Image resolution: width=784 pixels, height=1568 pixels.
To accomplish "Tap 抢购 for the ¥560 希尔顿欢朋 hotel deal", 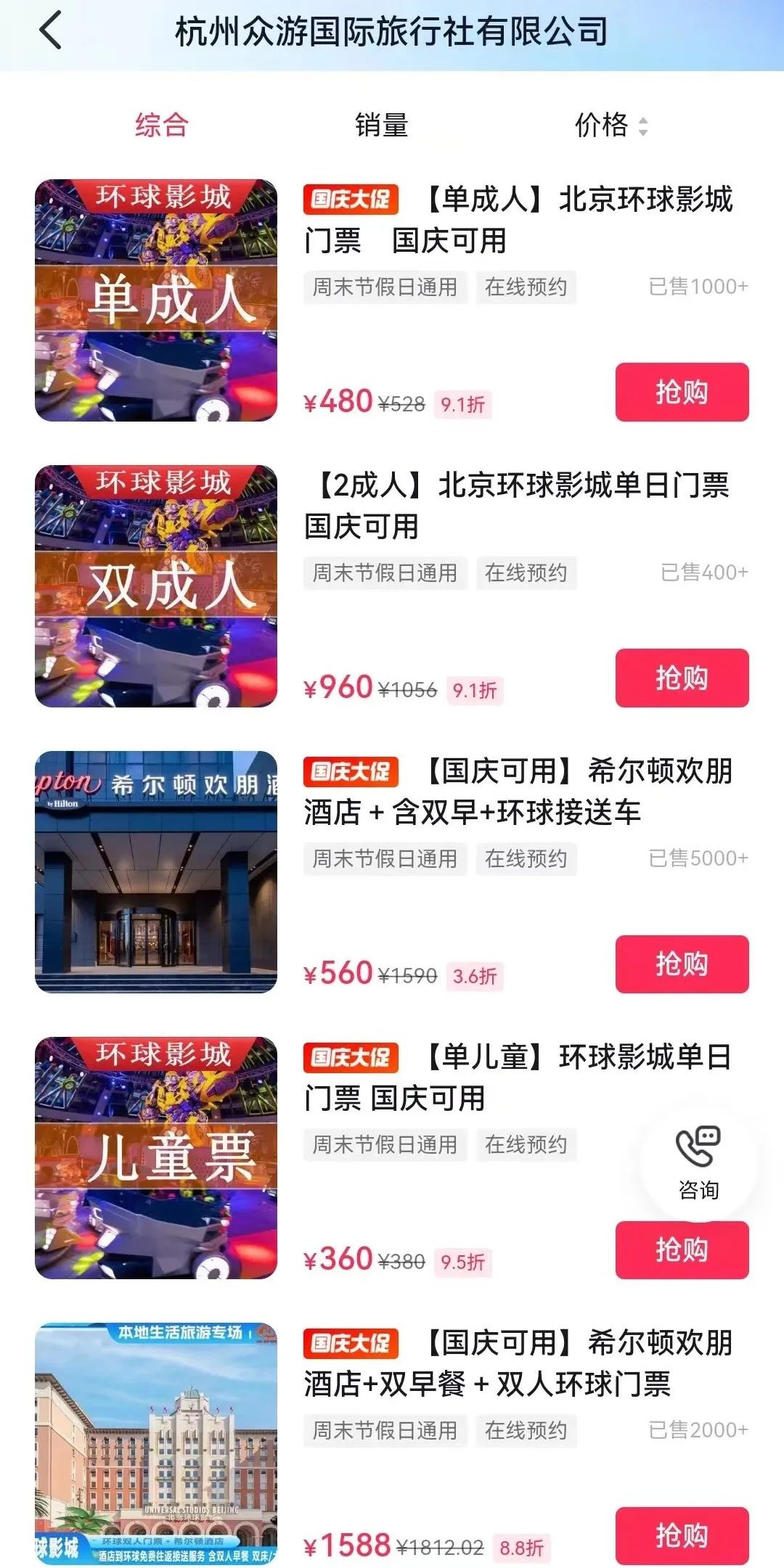I will pos(682,964).
